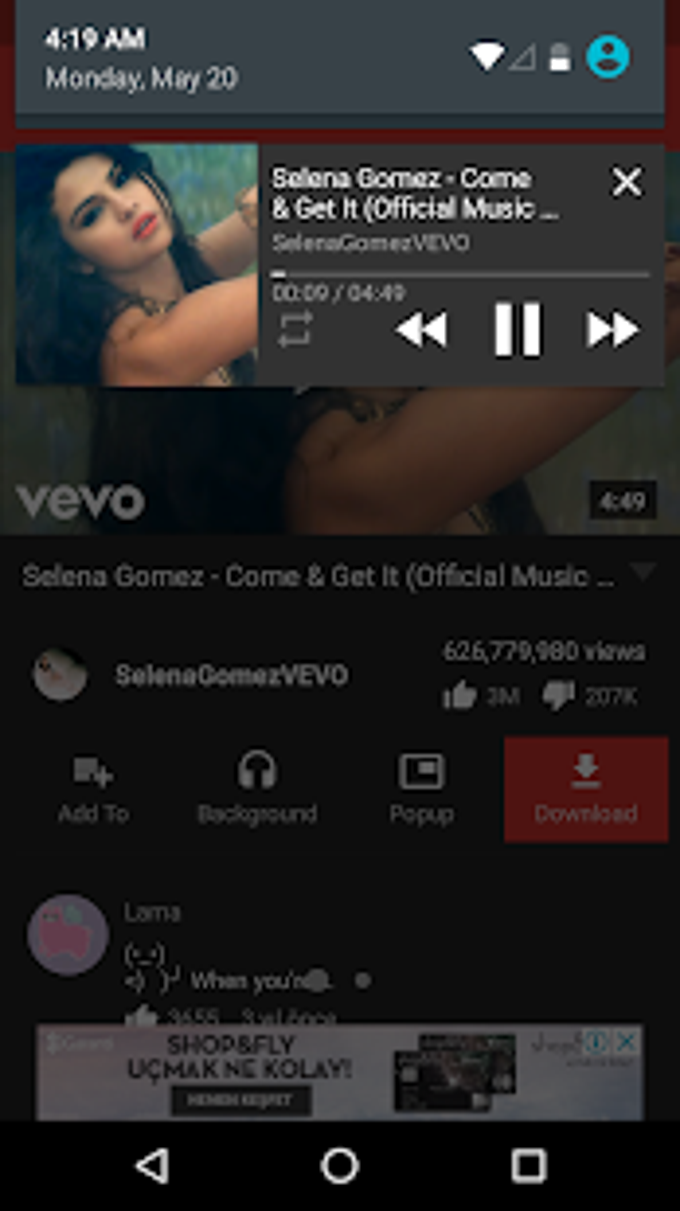680x1211 pixels.
Task: Open video in Popup player
Action: click(x=421, y=790)
